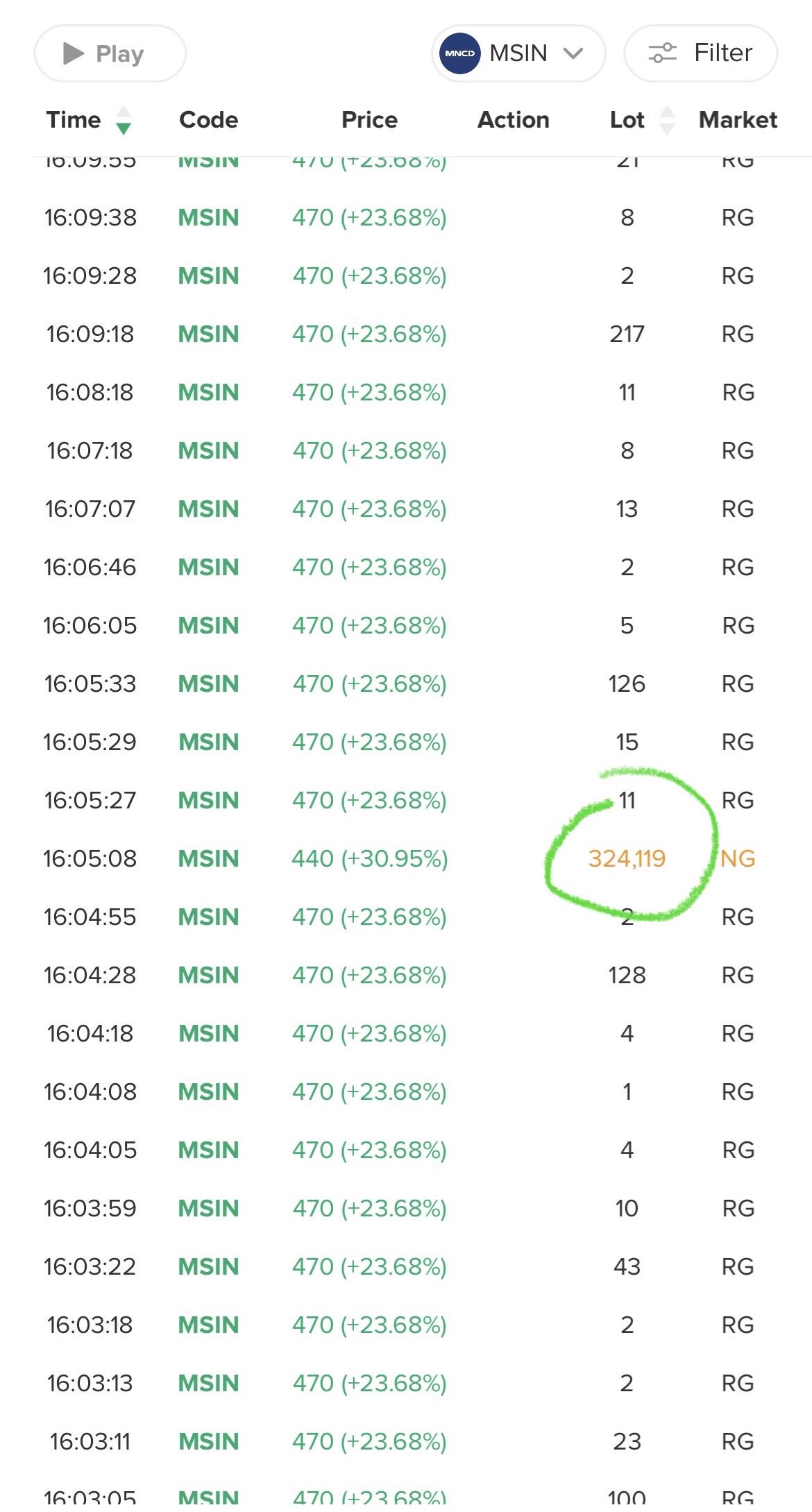Sort trades by the Time column

(88, 120)
